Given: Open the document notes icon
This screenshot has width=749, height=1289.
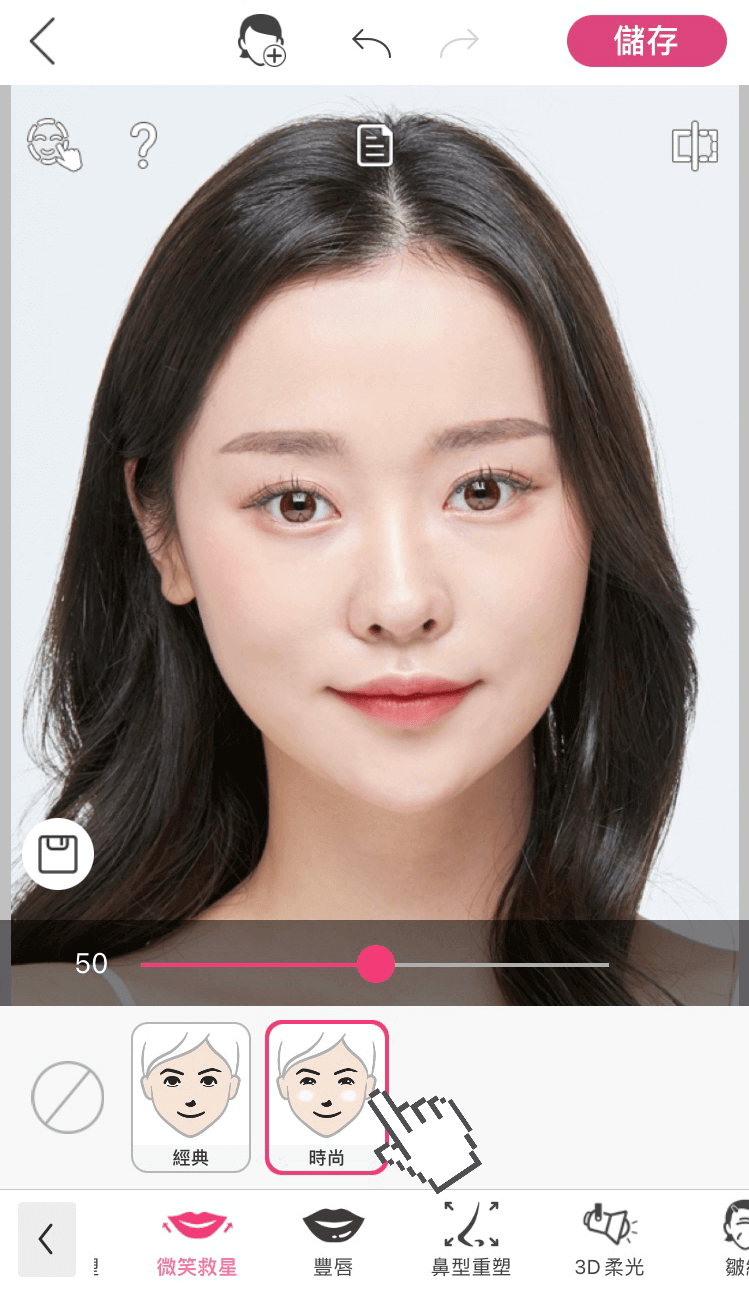Looking at the screenshot, I should [x=375, y=146].
